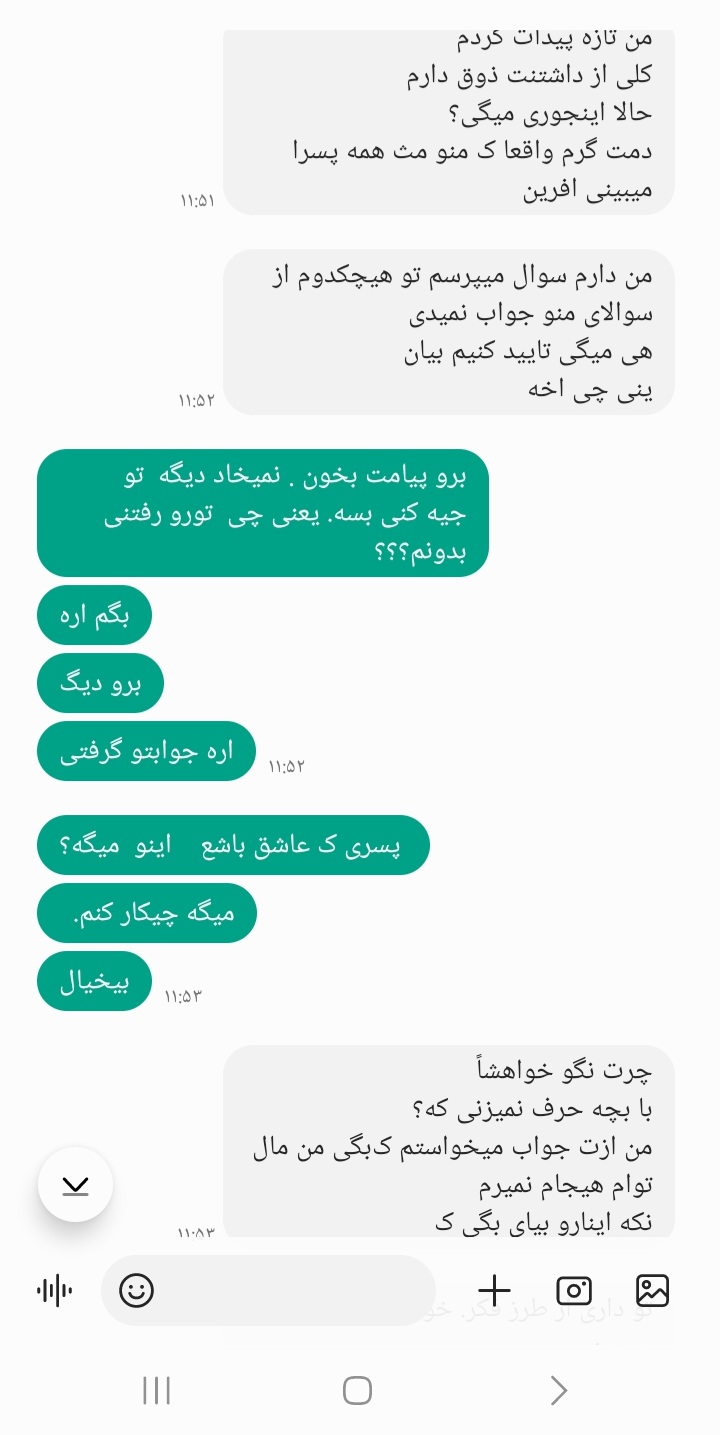The height and width of the screenshot is (1435, 720).
Task: Open the camera to take a photo
Action: (574, 1291)
